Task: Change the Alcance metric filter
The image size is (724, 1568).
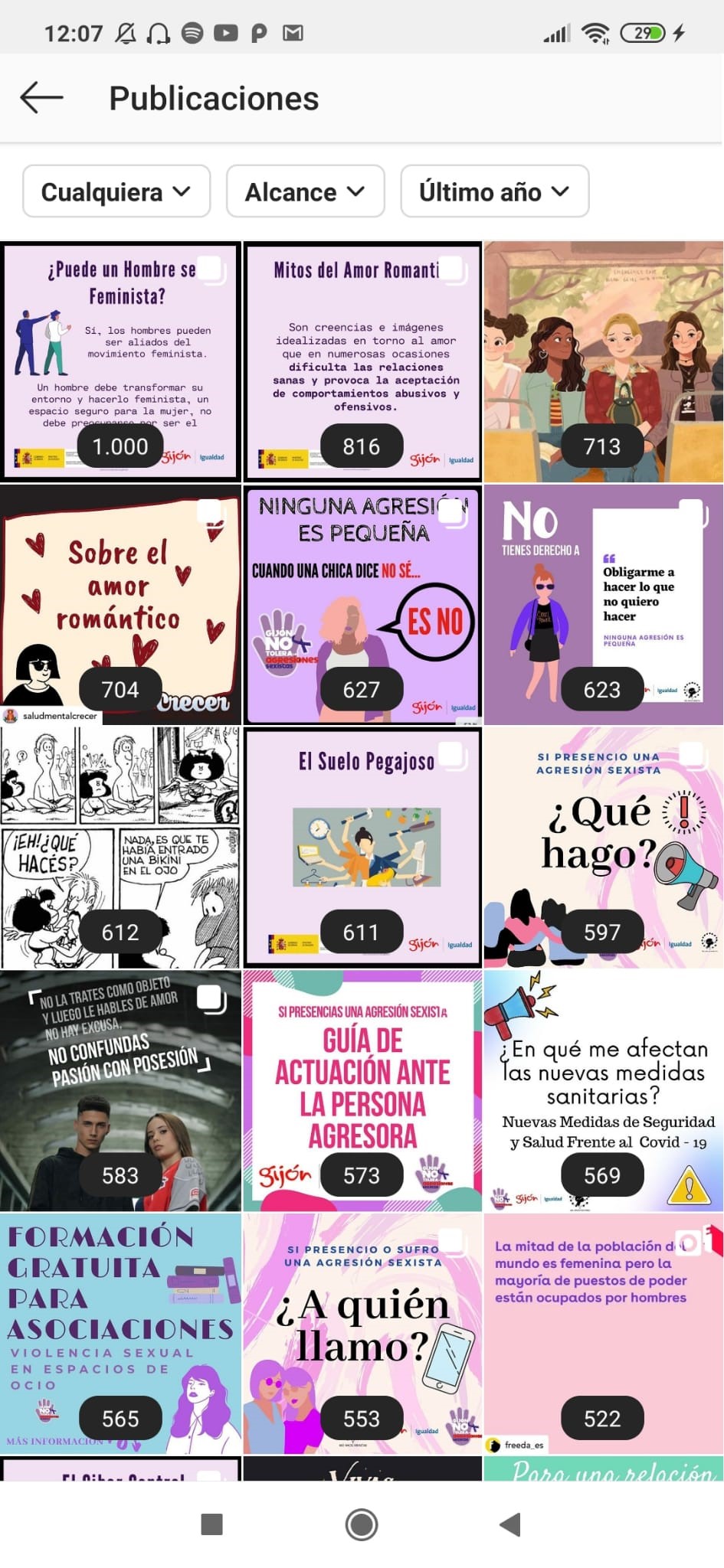Action: coord(305,191)
